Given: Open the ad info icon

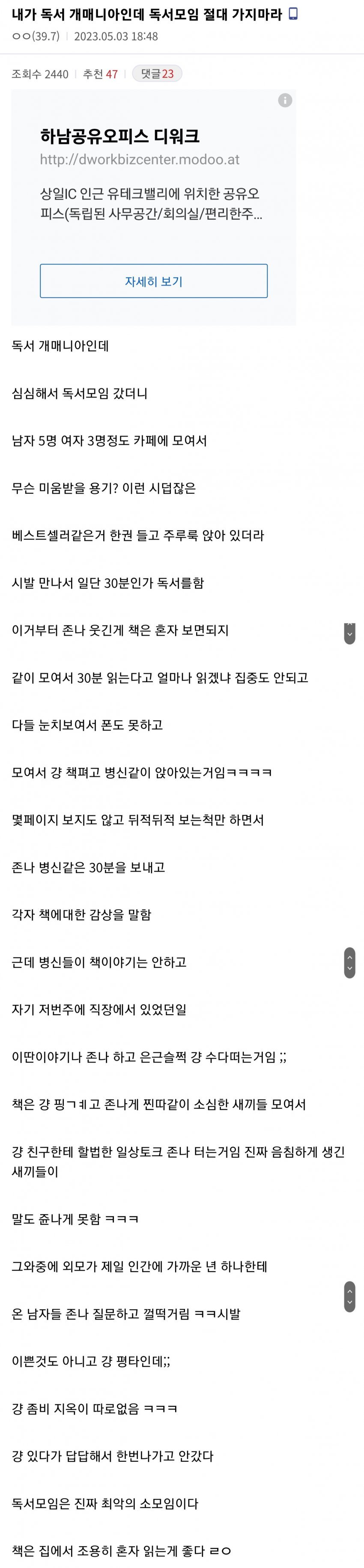Looking at the screenshot, I should point(285,100).
